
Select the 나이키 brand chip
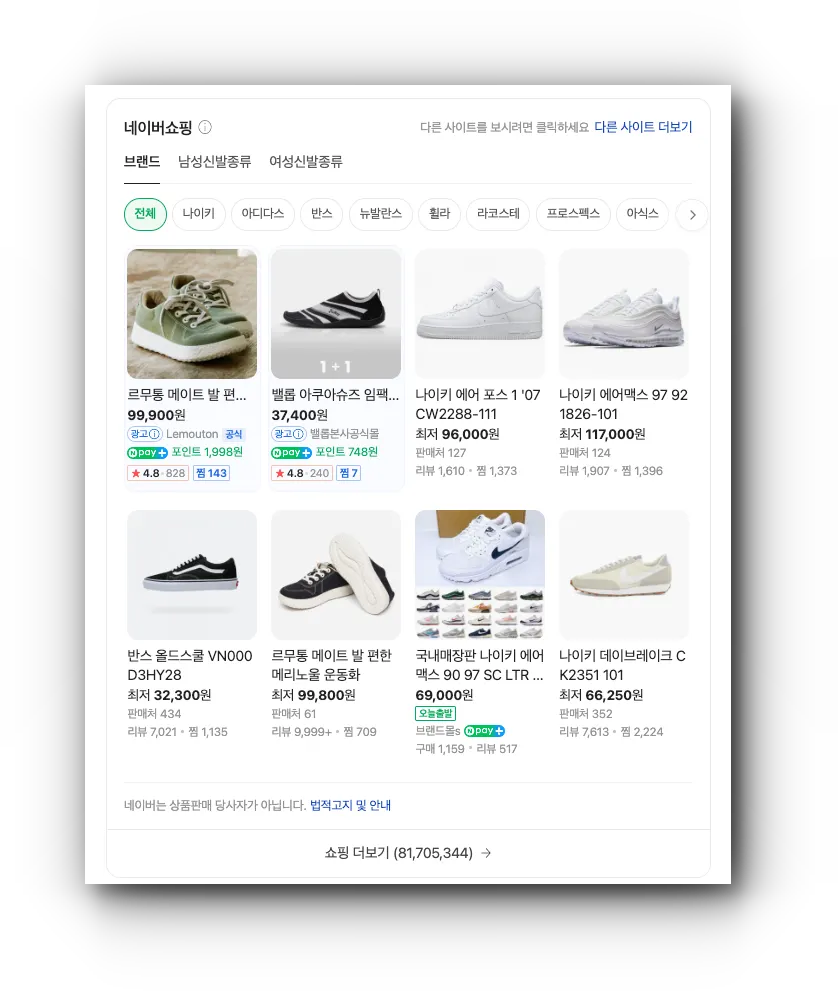tap(198, 214)
